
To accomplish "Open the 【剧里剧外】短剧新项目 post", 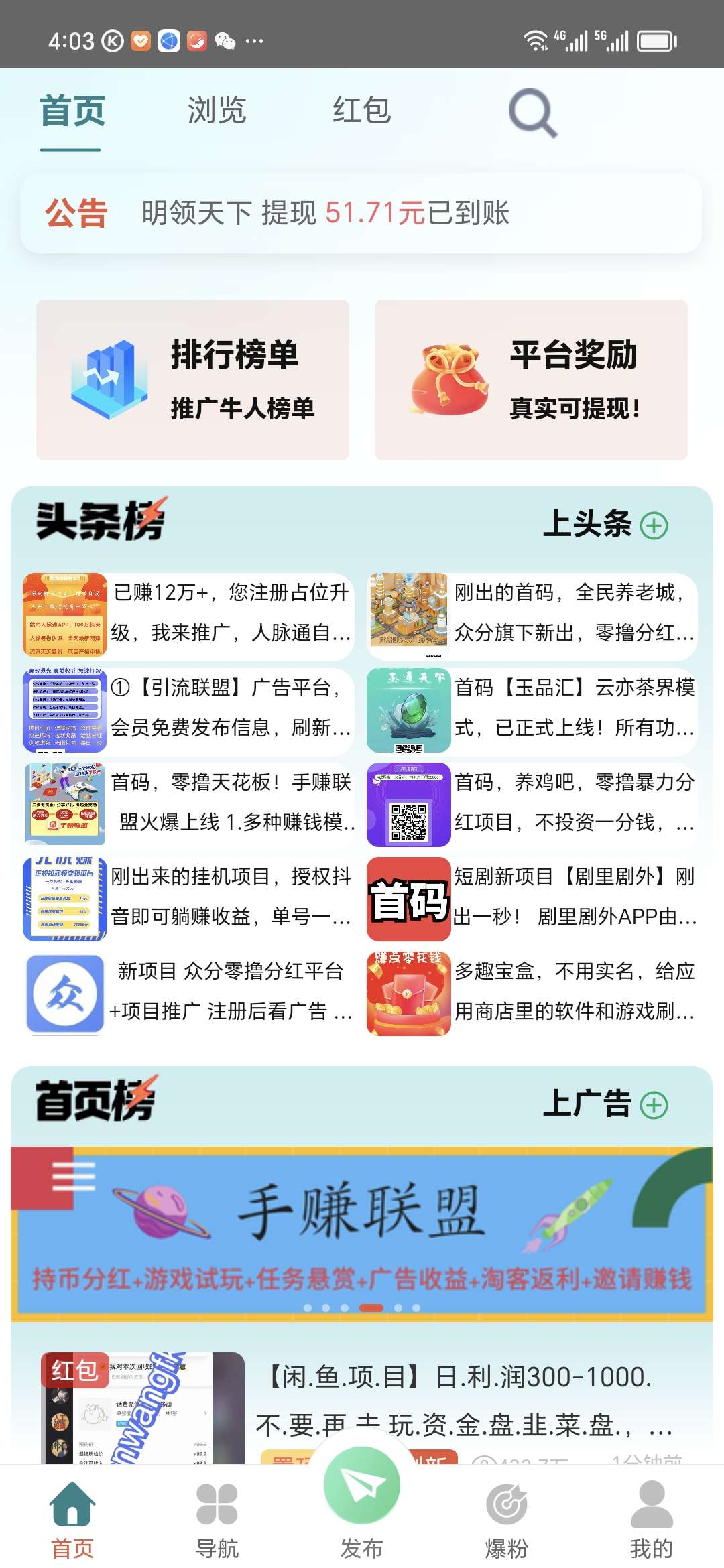I will [532, 898].
